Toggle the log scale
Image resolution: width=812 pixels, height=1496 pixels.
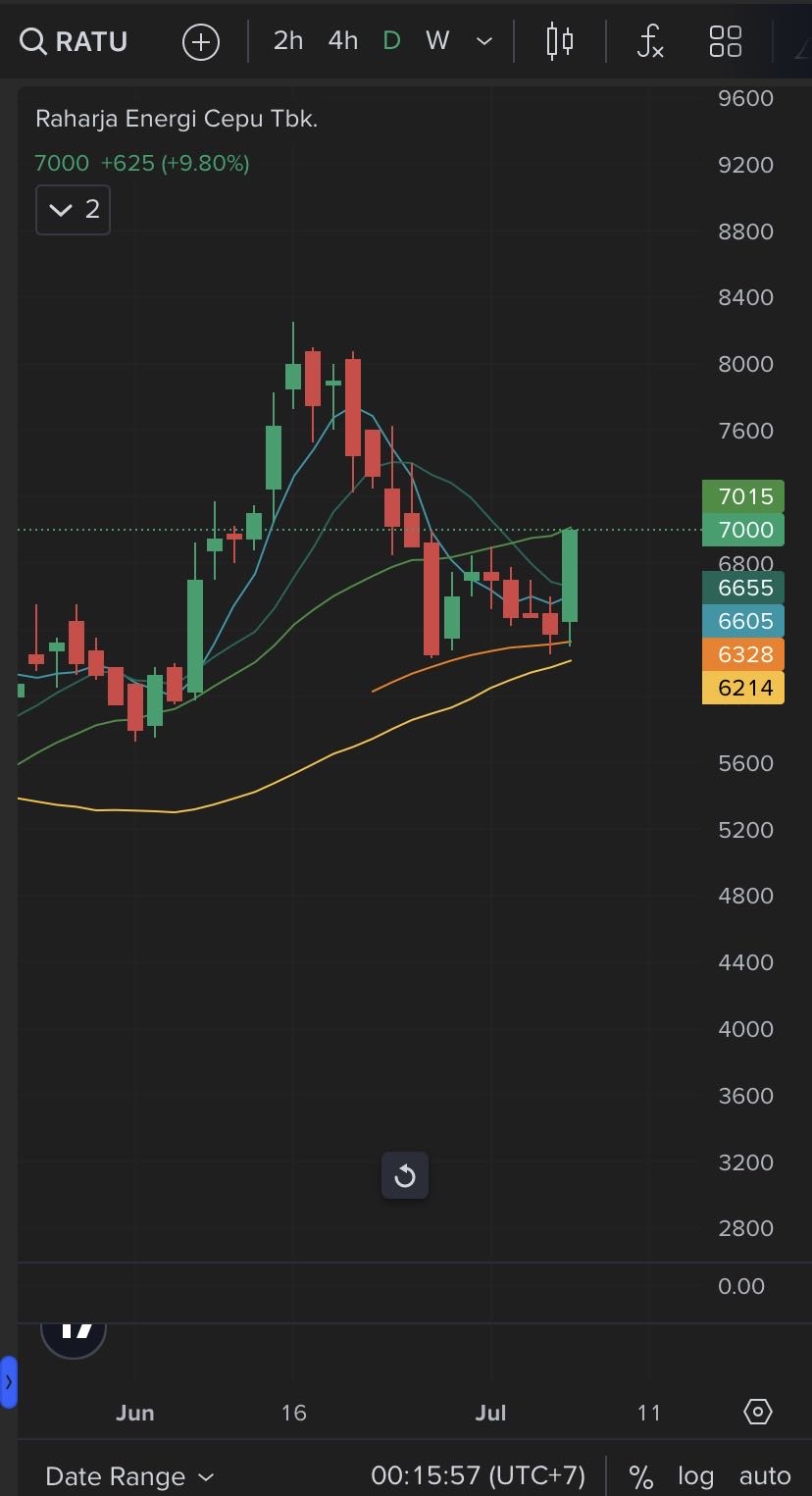(x=696, y=1475)
